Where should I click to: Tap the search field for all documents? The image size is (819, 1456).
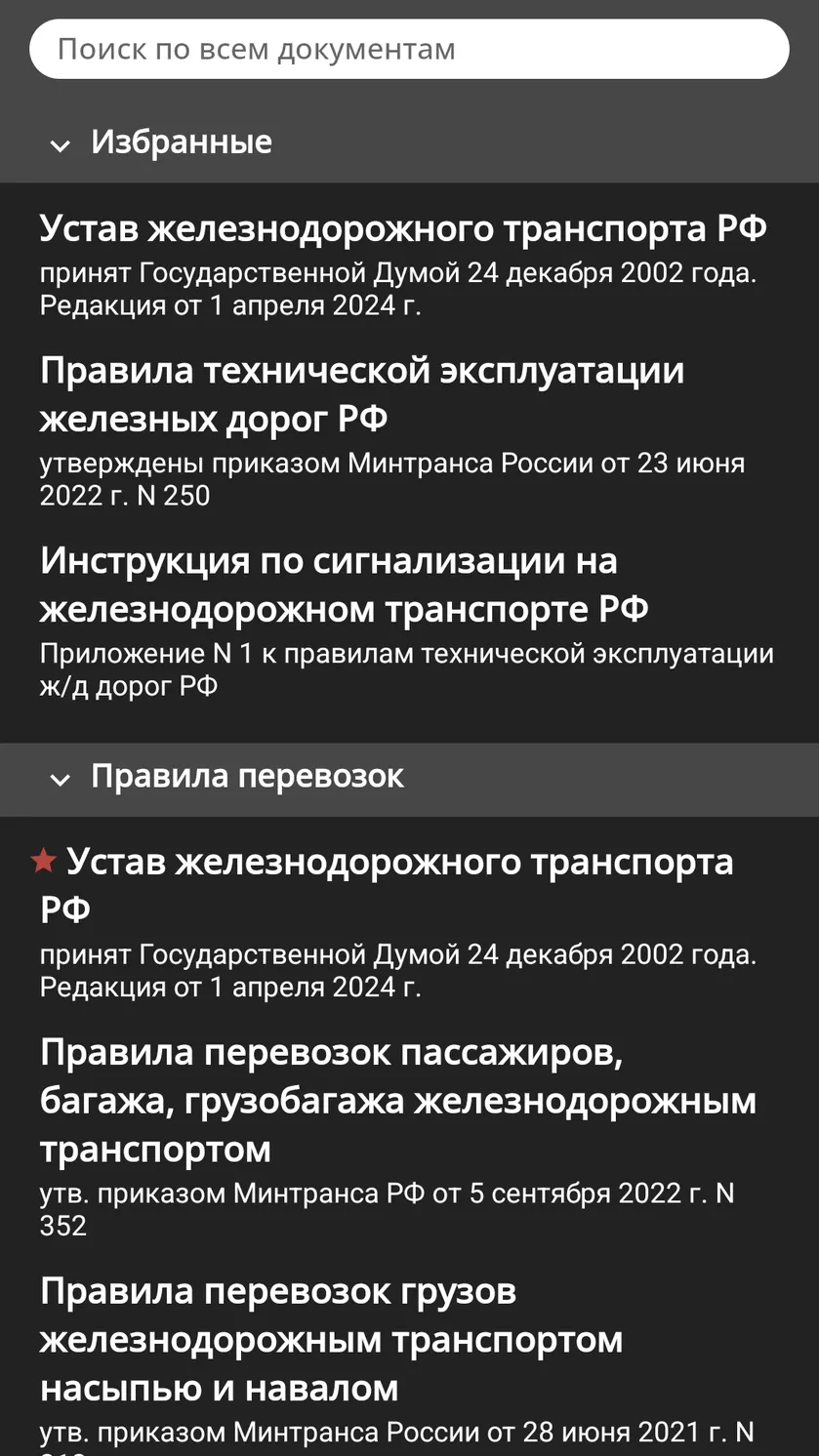tap(409, 49)
